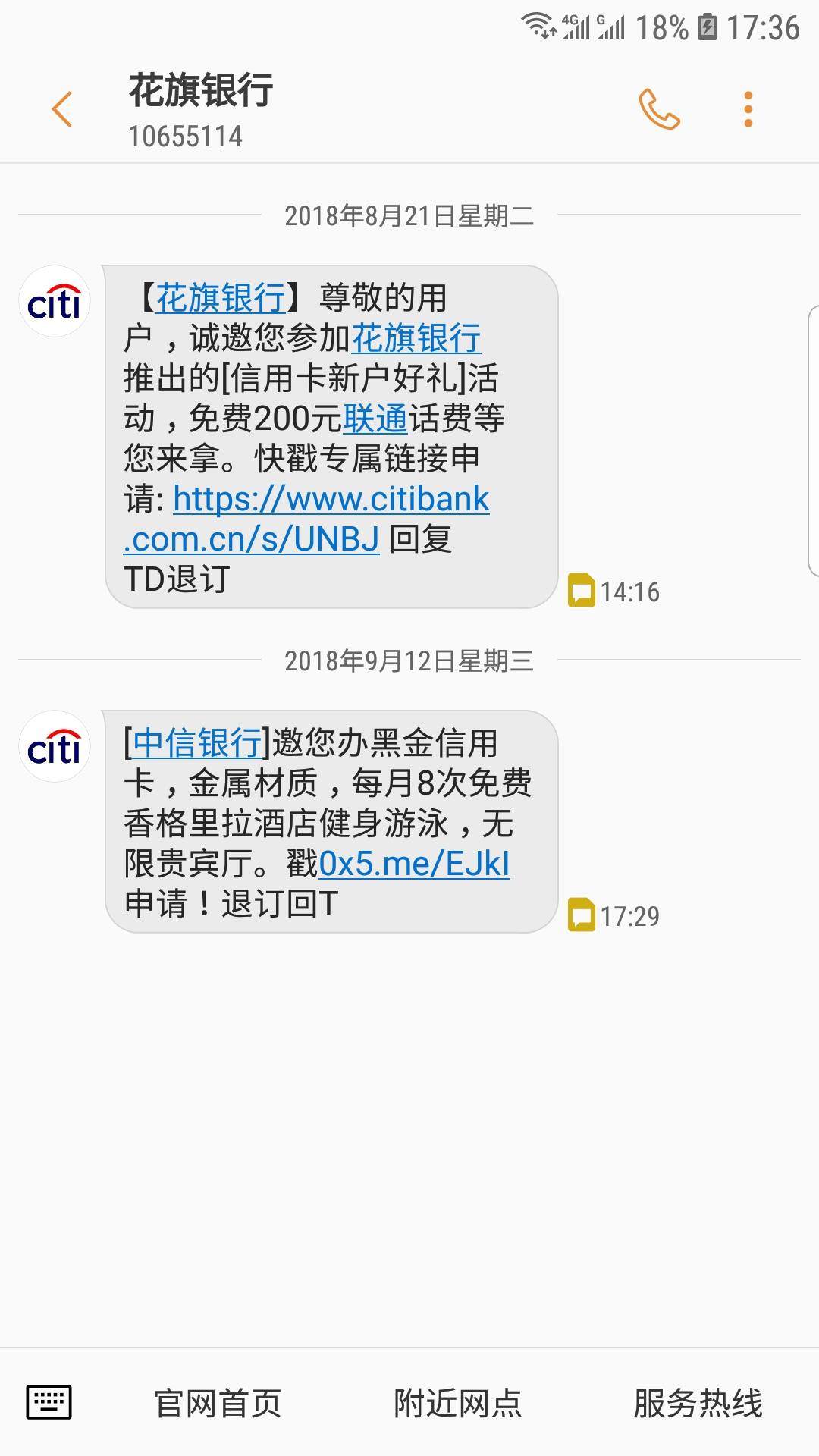
Task: Open the citibank.com.cn/s/UNBJ link
Action: [306, 519]
